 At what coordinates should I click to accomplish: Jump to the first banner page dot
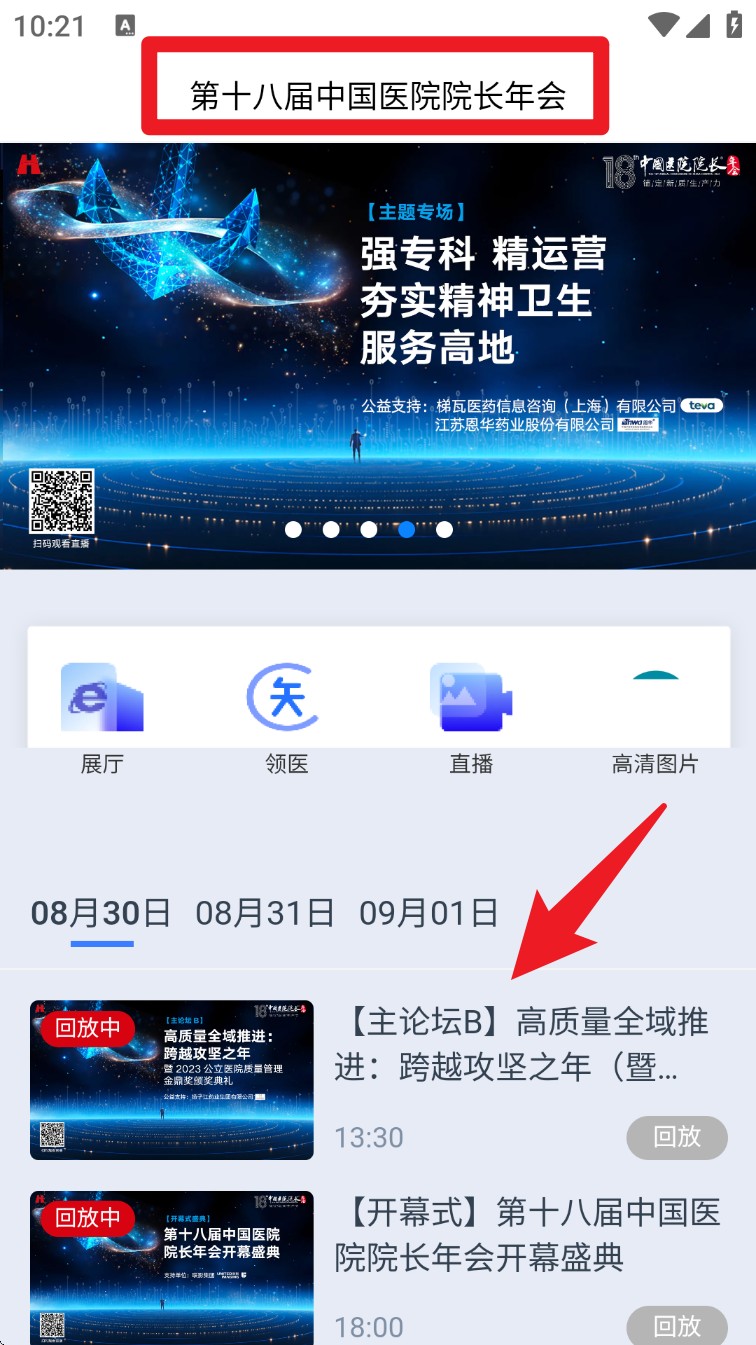click(x=293, y=530)
